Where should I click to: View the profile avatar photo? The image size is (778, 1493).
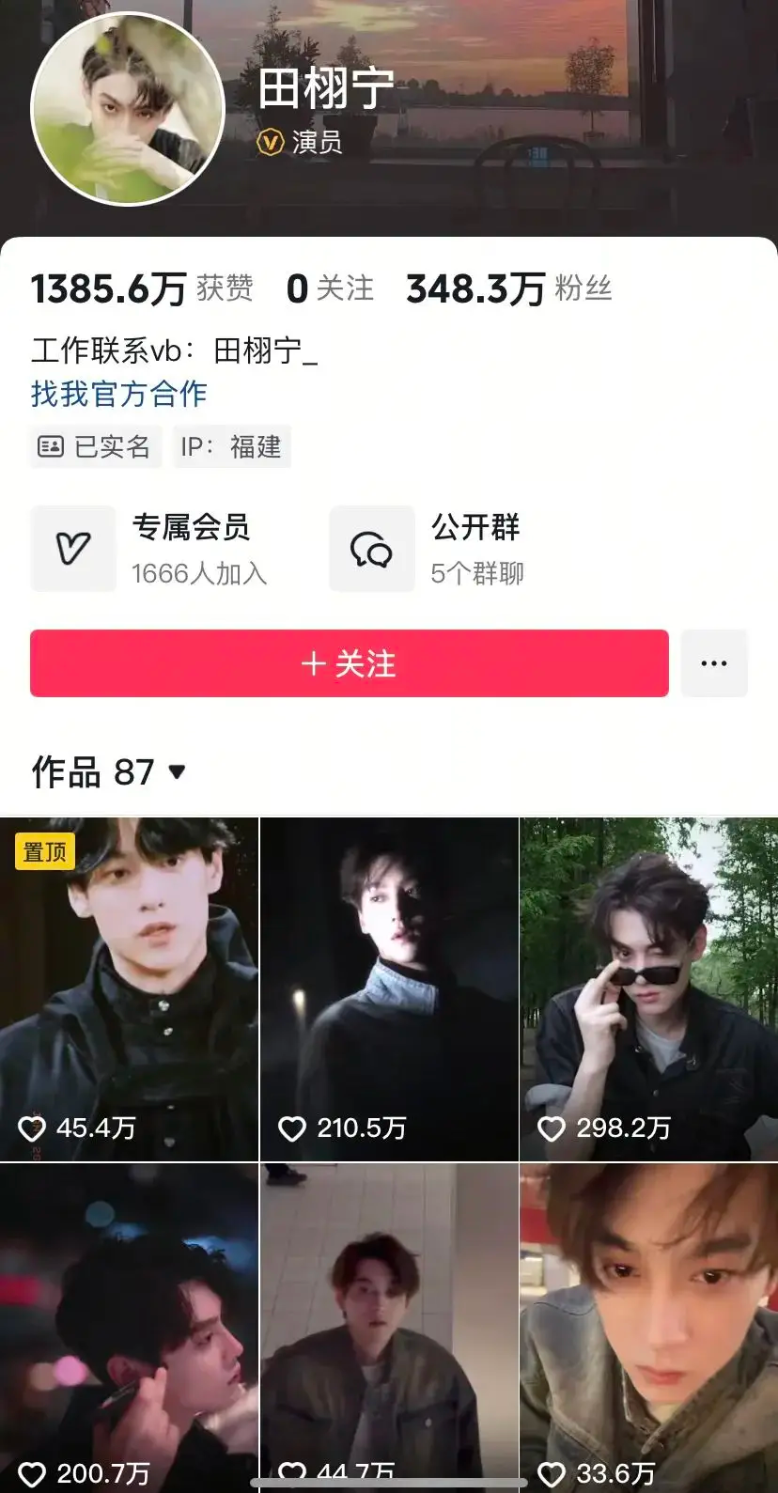[x=127, y=109]
